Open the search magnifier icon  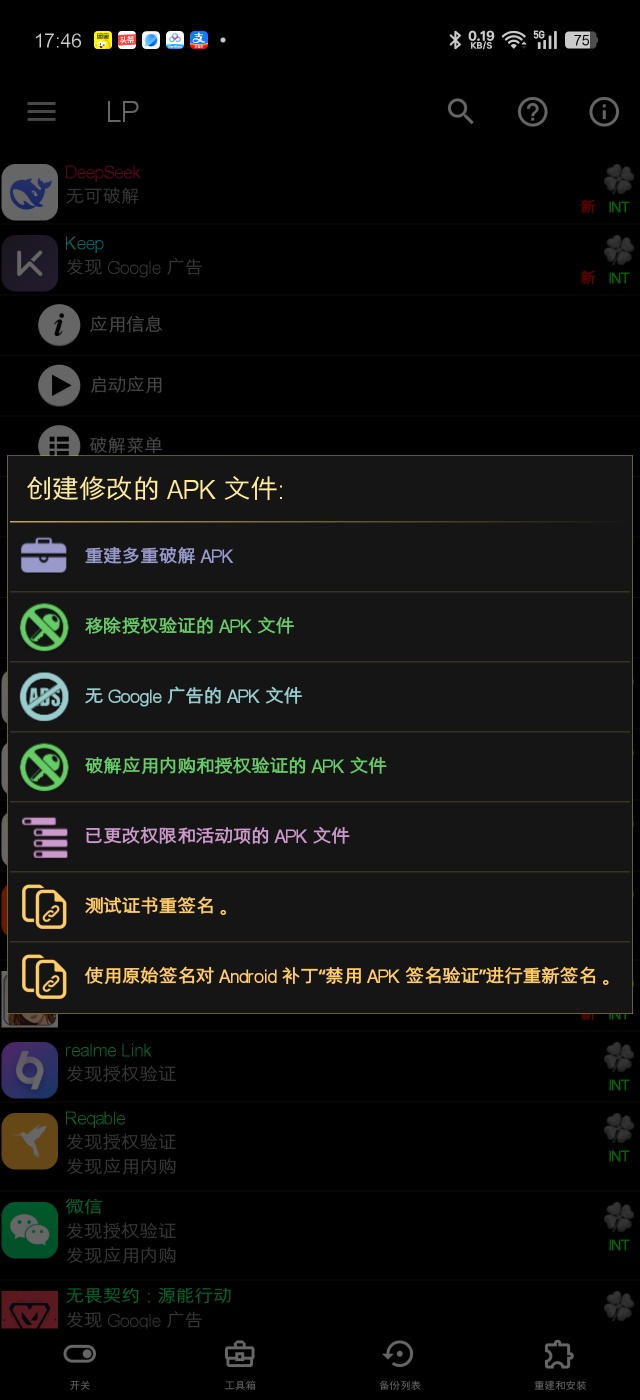[461, 112]
